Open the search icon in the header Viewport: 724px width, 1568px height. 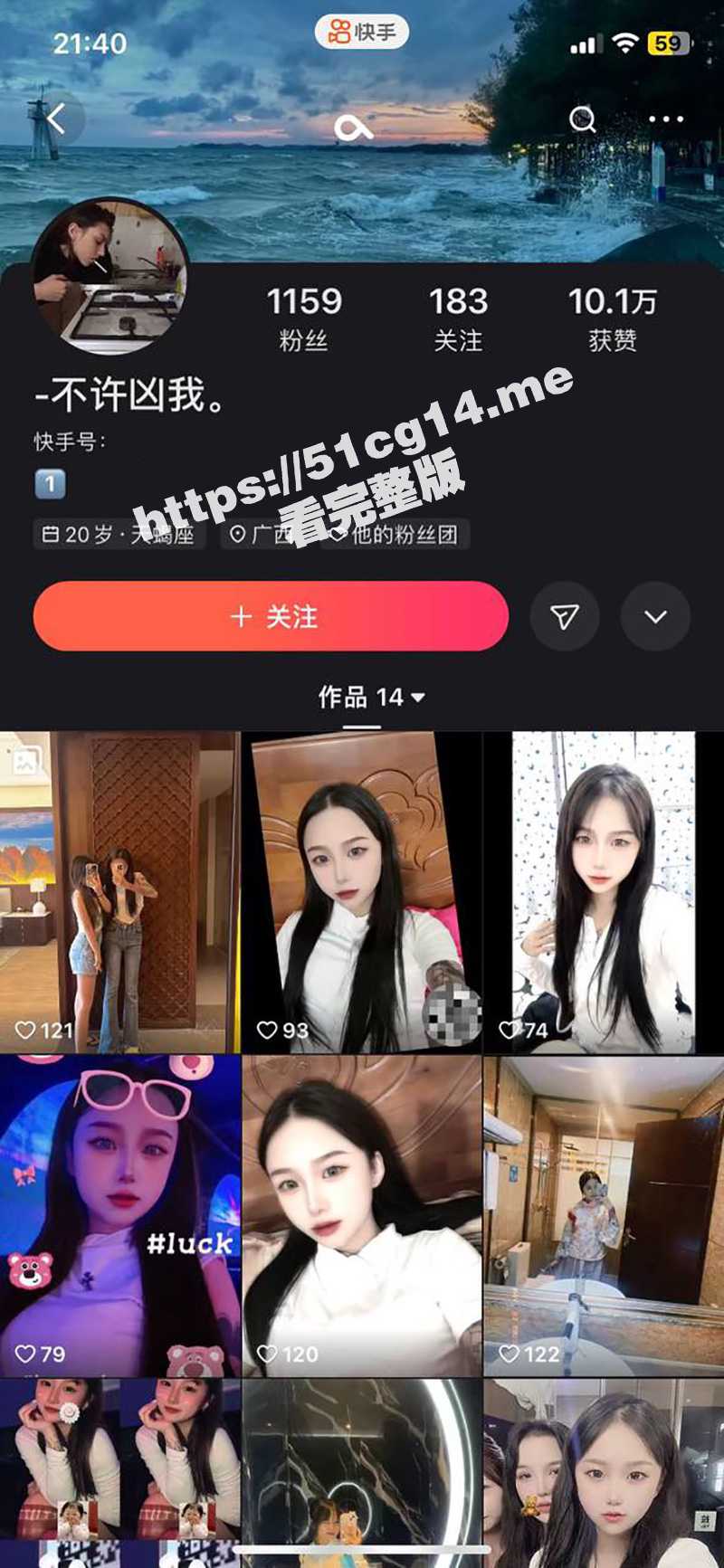tap(582, 119)
